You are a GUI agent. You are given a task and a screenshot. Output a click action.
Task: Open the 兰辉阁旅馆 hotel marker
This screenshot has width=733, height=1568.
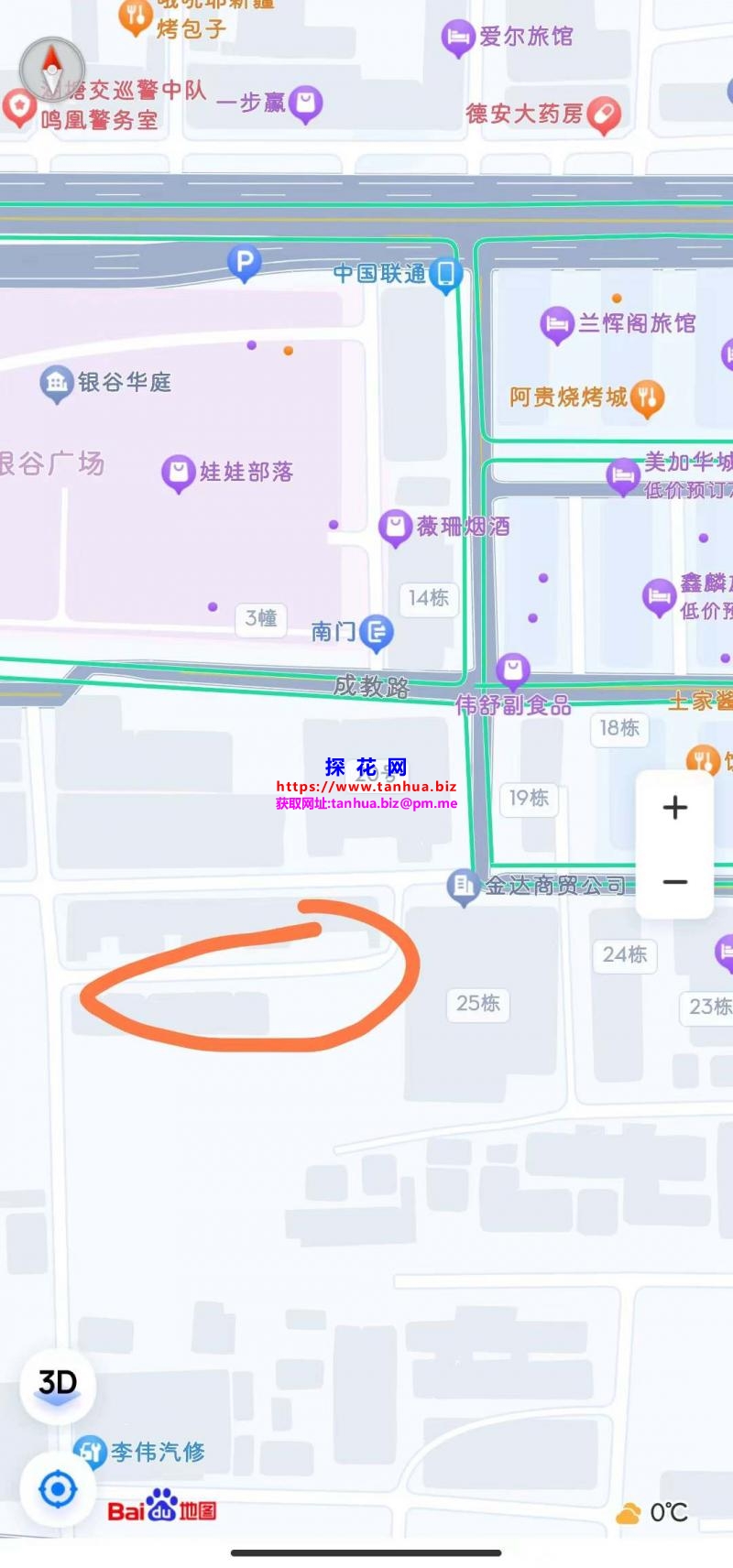point(556,323)
